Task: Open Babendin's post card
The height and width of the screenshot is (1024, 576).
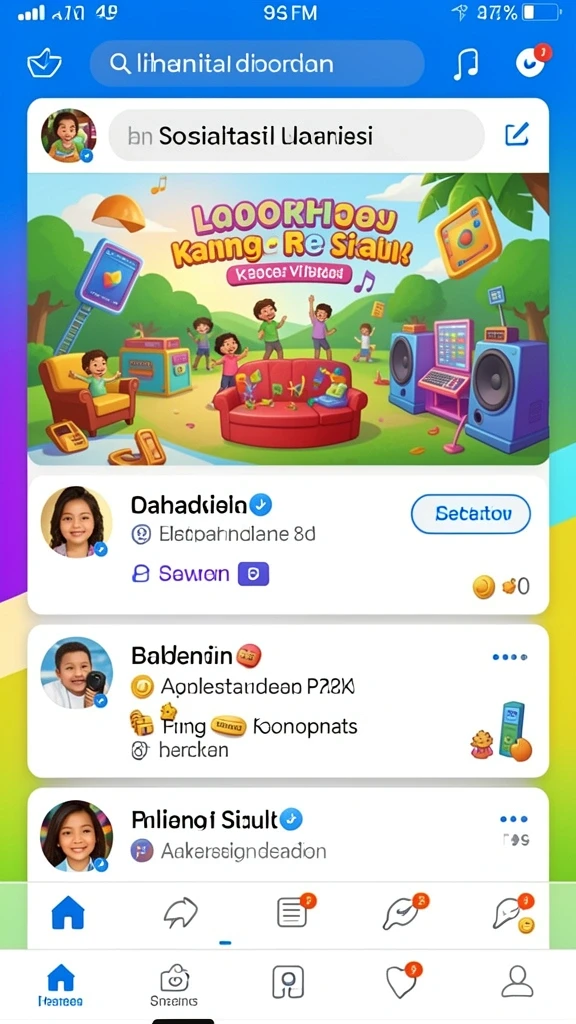Action: pyautogui.click(x=288, y=701)
